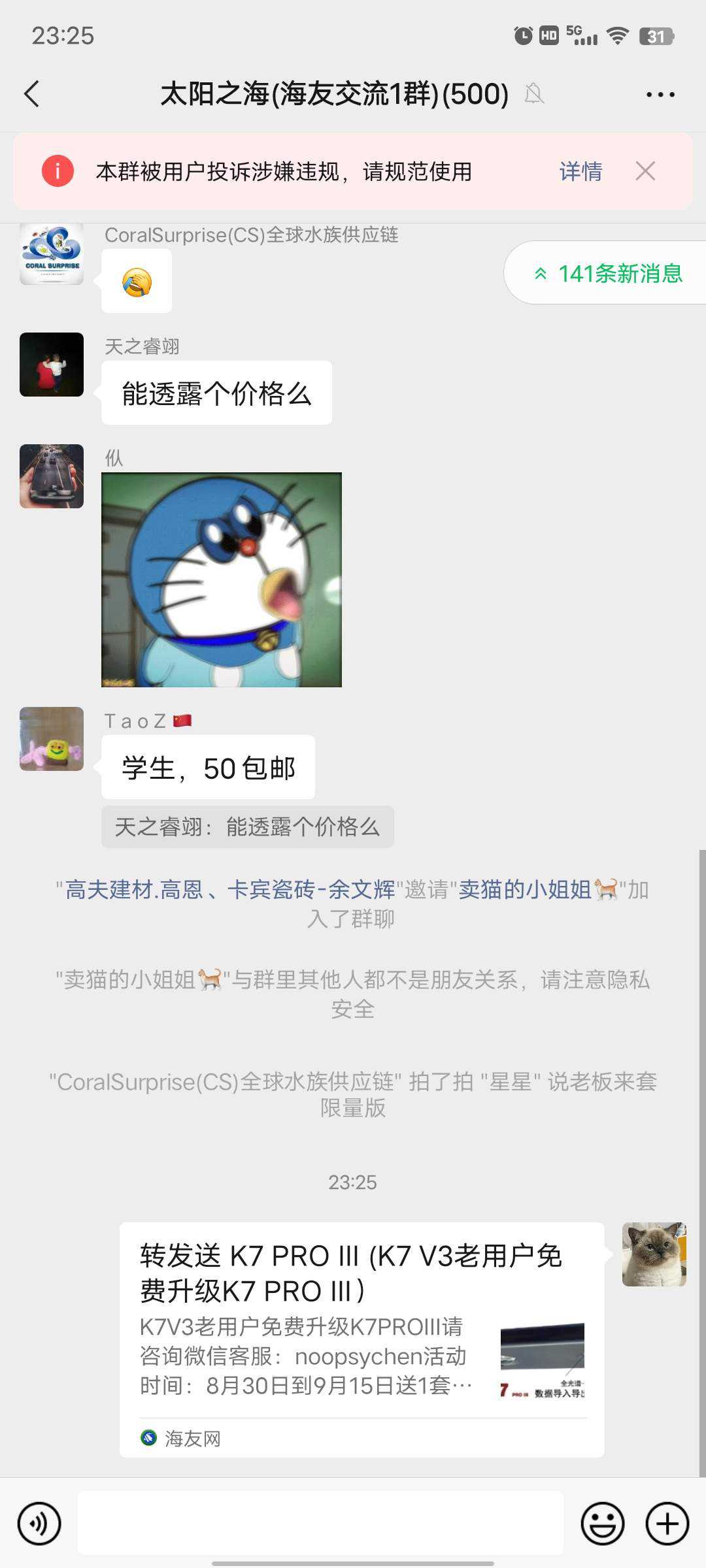Image resolution: width=706 pixels, height=1568 pixels.
Task: Jump to the 141条新消息 unread messages
Action: 608,273
